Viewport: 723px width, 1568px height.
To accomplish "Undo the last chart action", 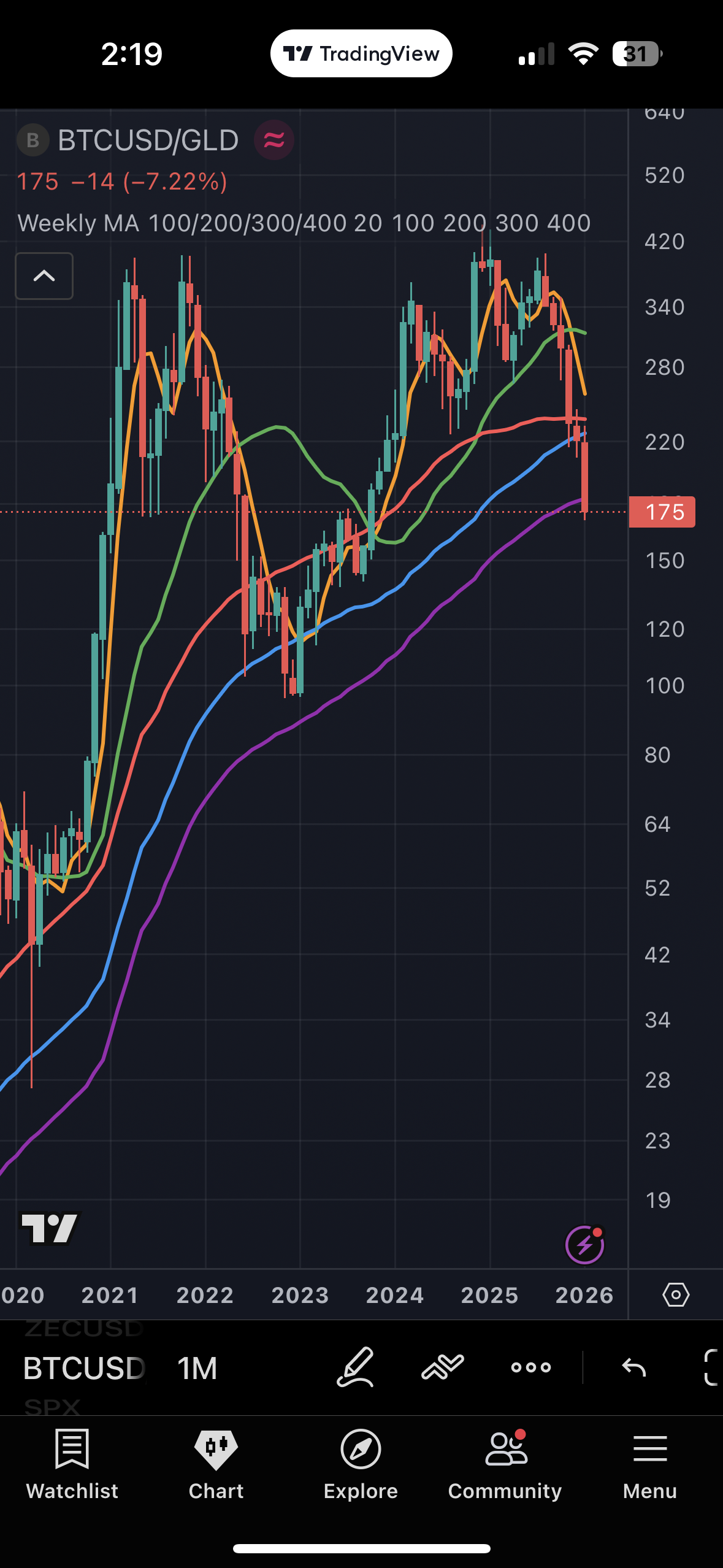I will 634,1367.
